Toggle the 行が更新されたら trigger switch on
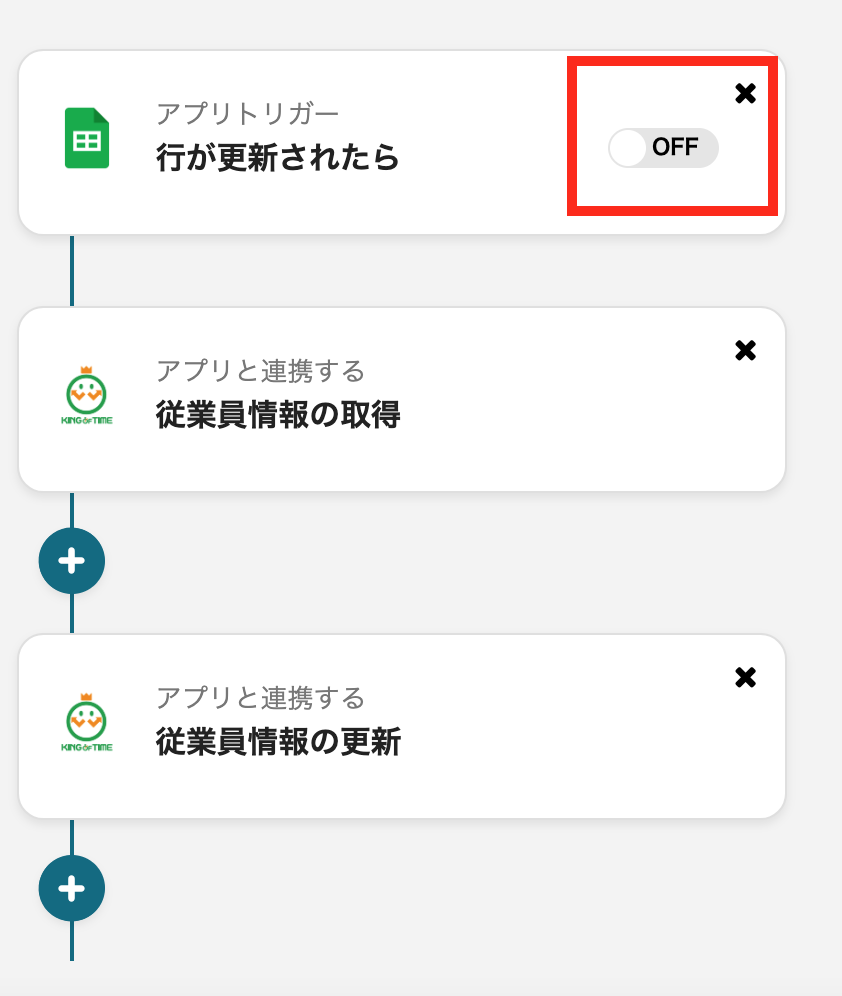The image size is (842, 996). click(x=662, y=148)
